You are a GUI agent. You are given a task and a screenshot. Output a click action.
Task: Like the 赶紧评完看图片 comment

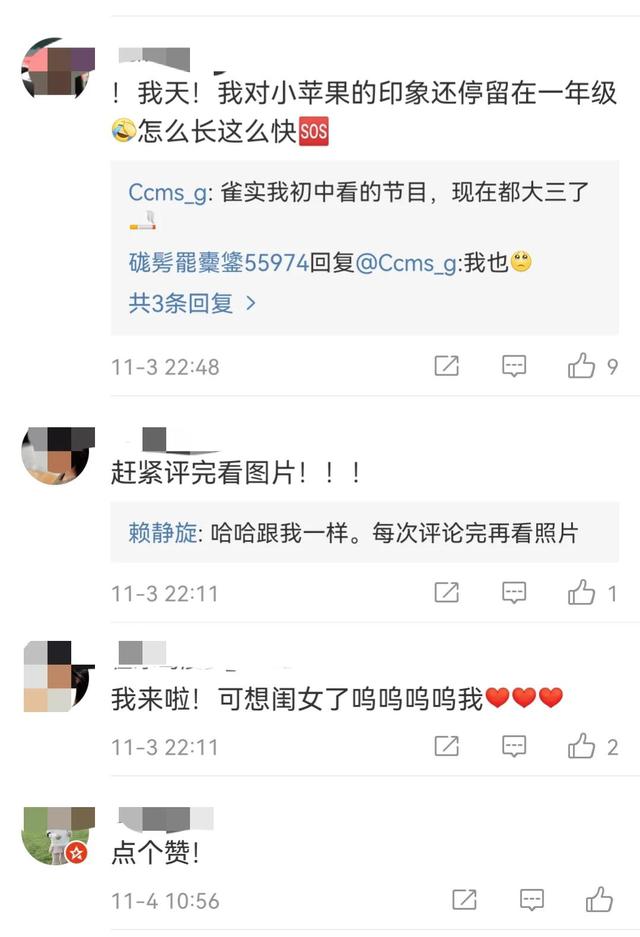[582, 593]
